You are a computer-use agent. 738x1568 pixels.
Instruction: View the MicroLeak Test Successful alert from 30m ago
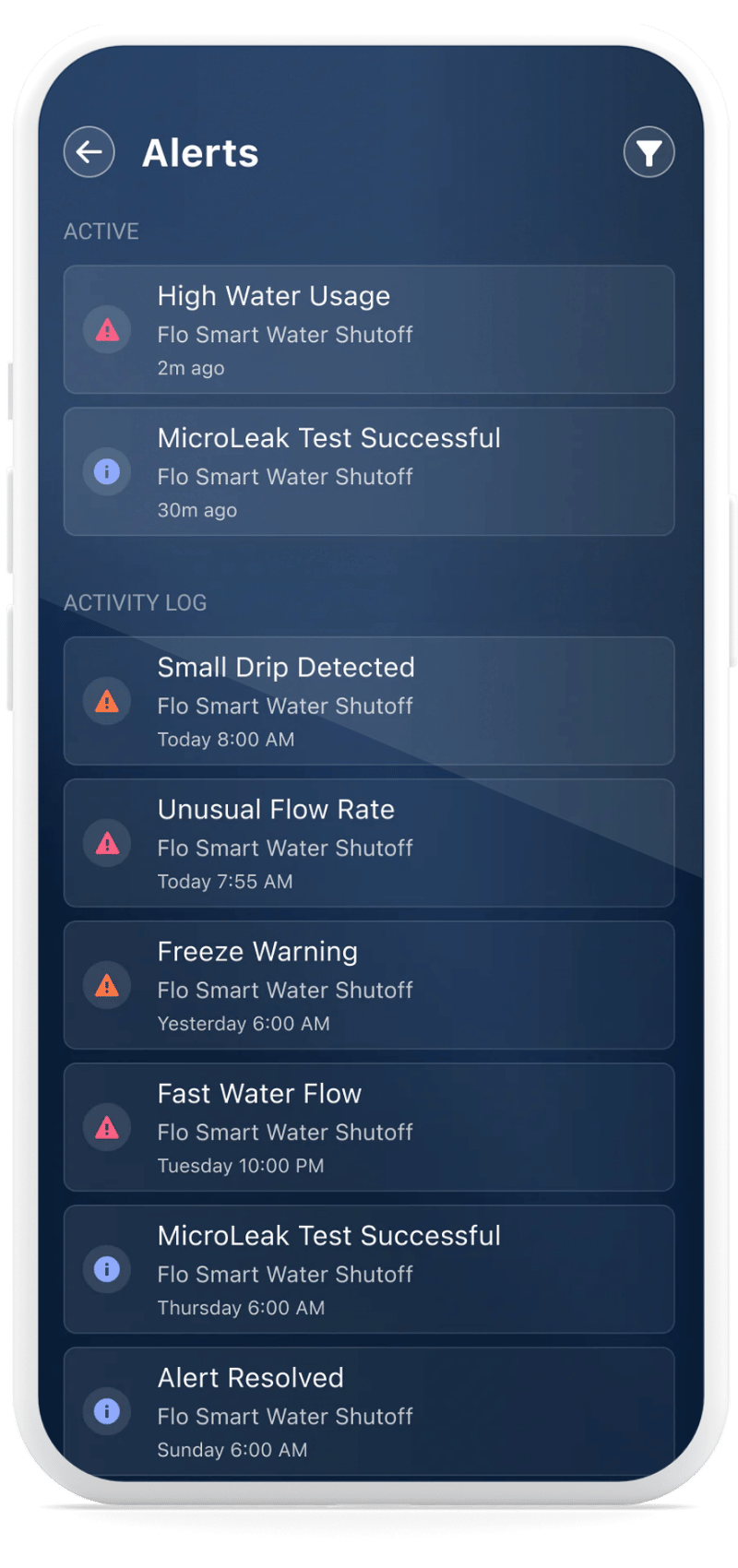pyautogui.click(x=369, y=472)
